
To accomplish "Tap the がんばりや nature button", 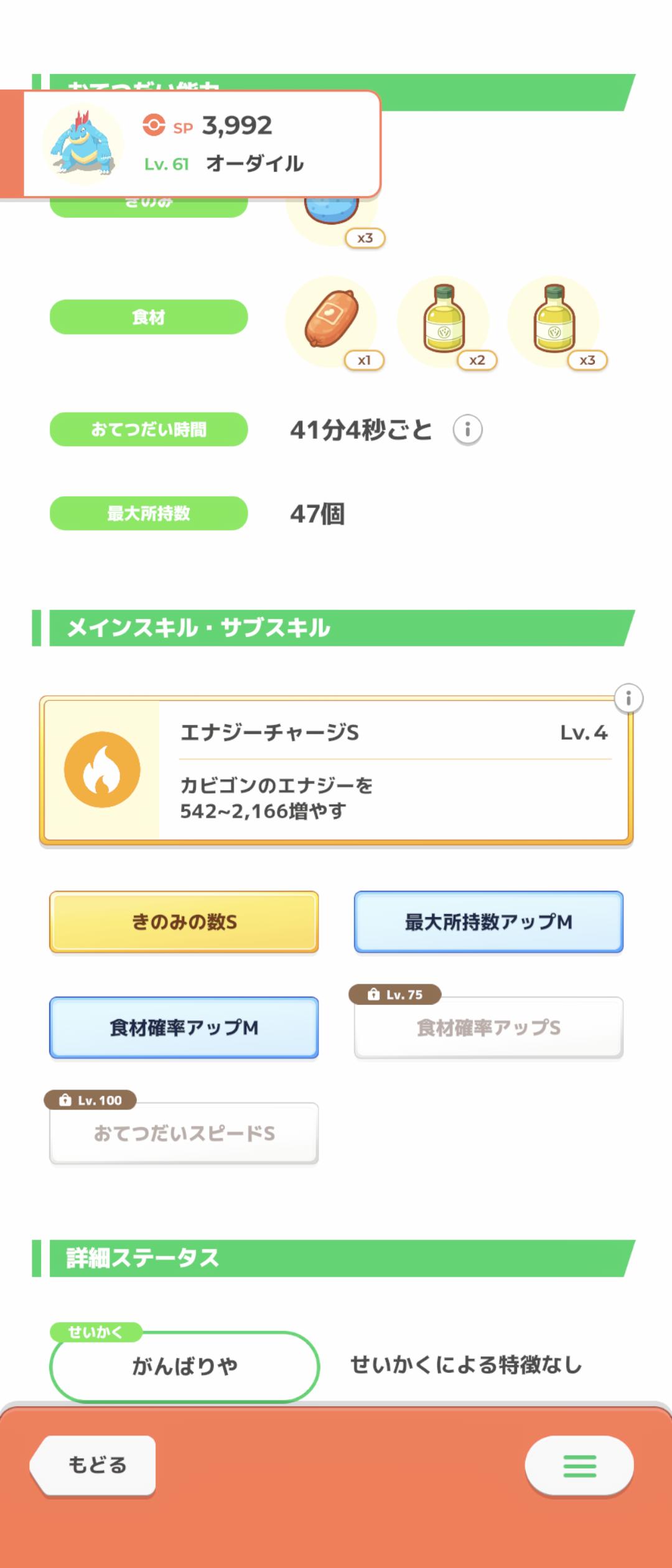I will [184, 1366].
